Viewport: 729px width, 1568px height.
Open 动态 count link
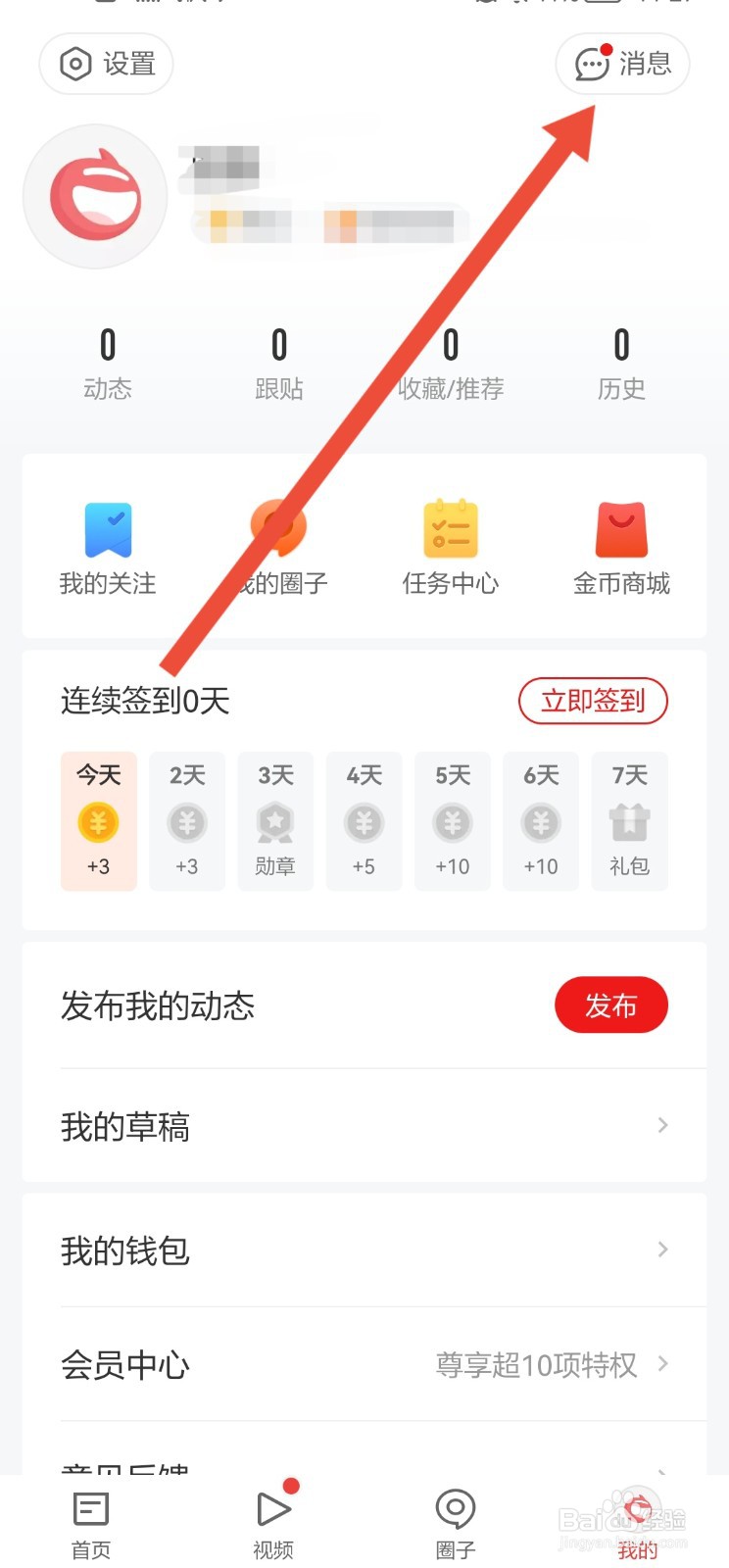[108, 363]
